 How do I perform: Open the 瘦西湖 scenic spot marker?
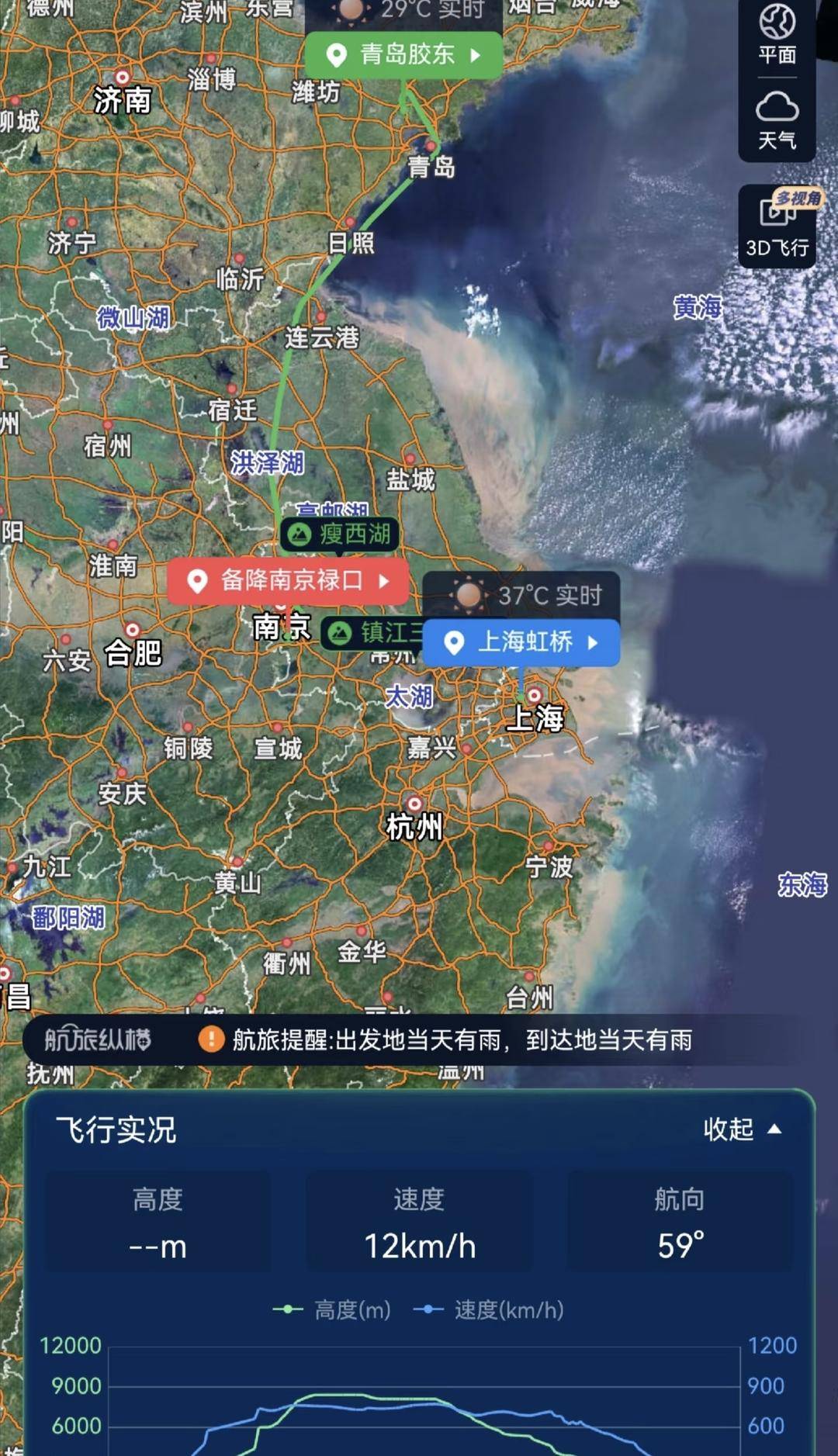(341, 534)
